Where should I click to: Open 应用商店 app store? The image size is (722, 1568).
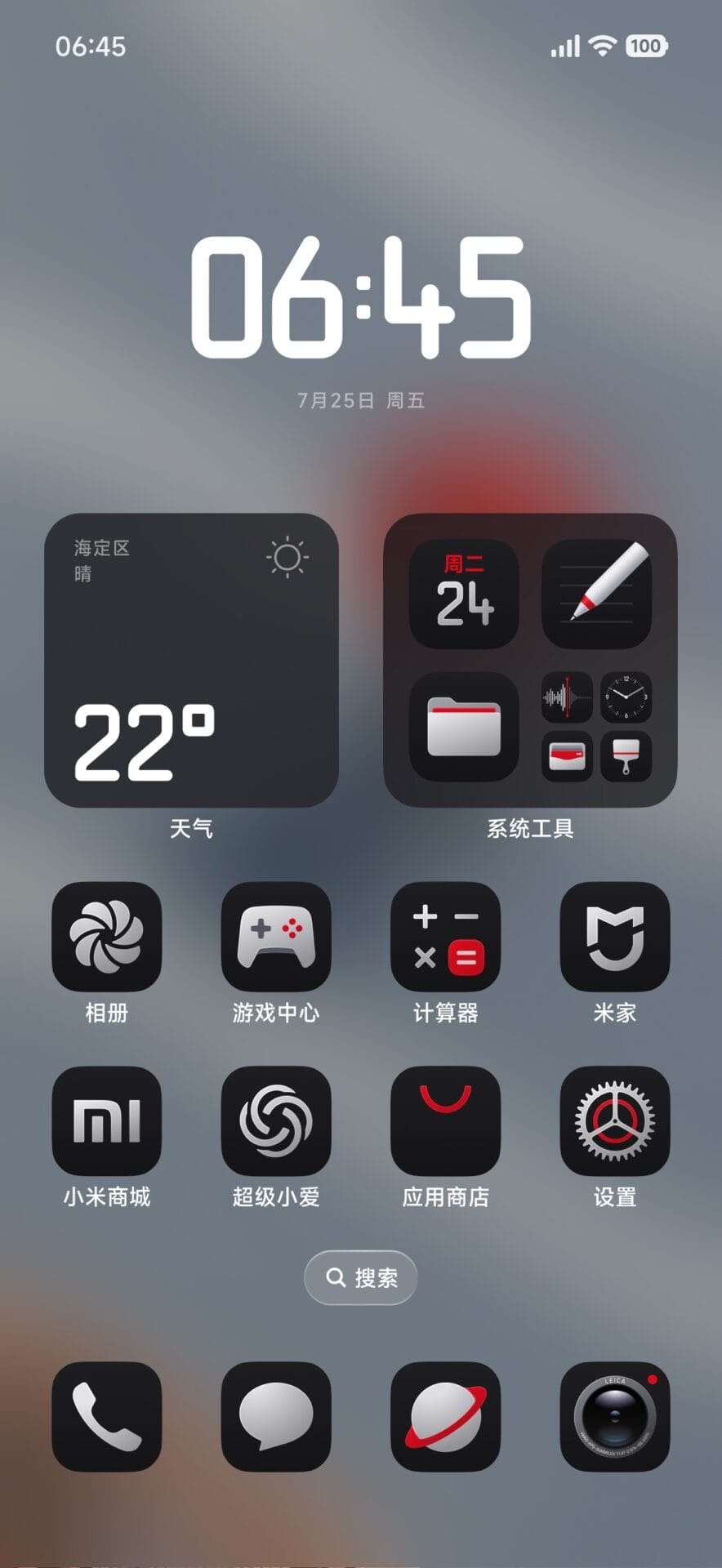click(x=445, y=1120)
